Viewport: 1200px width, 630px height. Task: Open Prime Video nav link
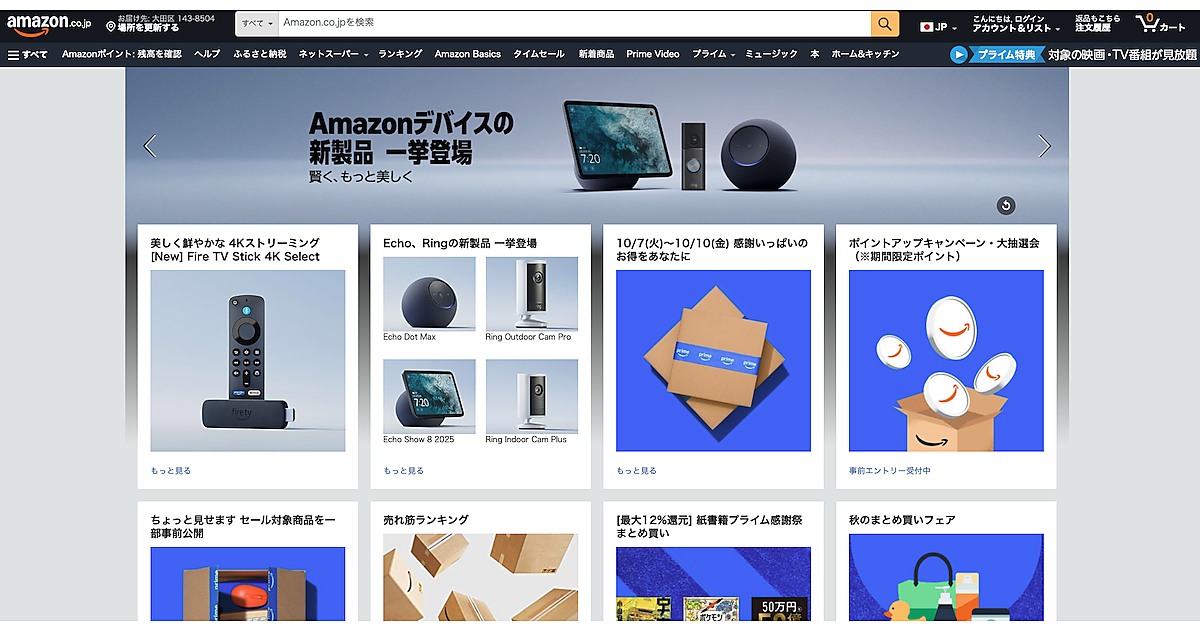[x=653, y=54]
